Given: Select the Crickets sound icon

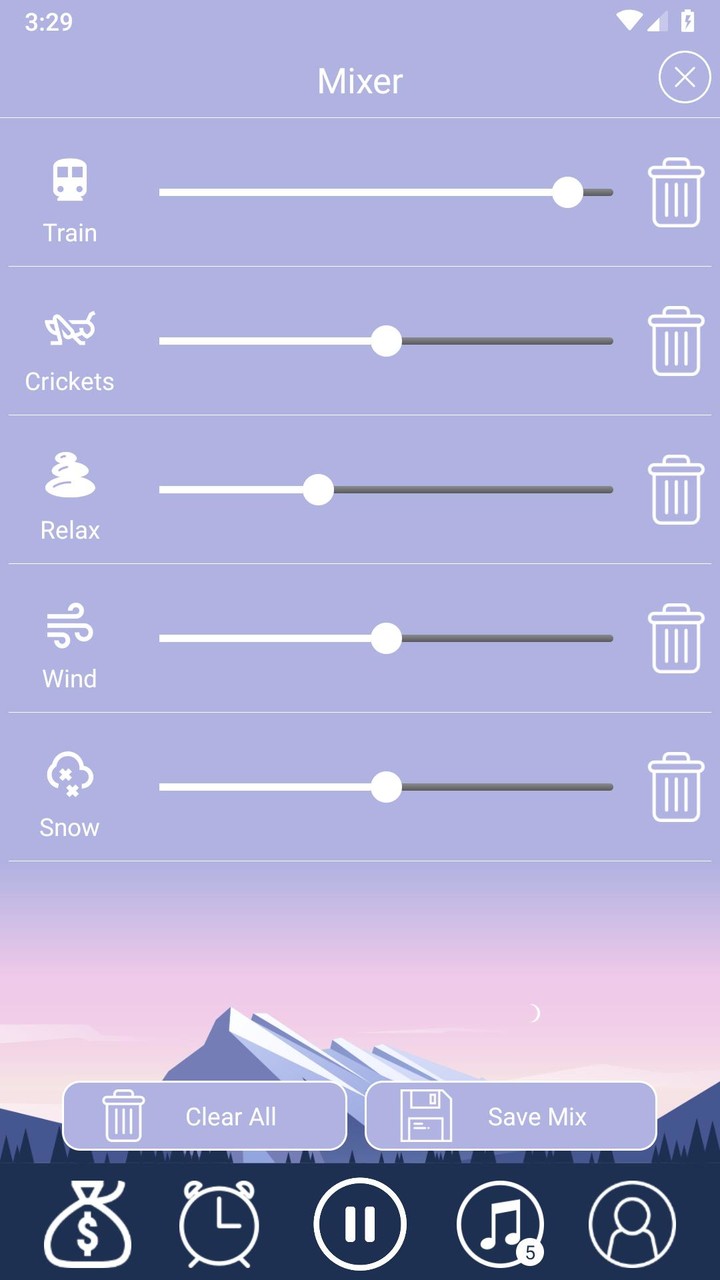Looking at the screenshot, I should coord(69,327).
